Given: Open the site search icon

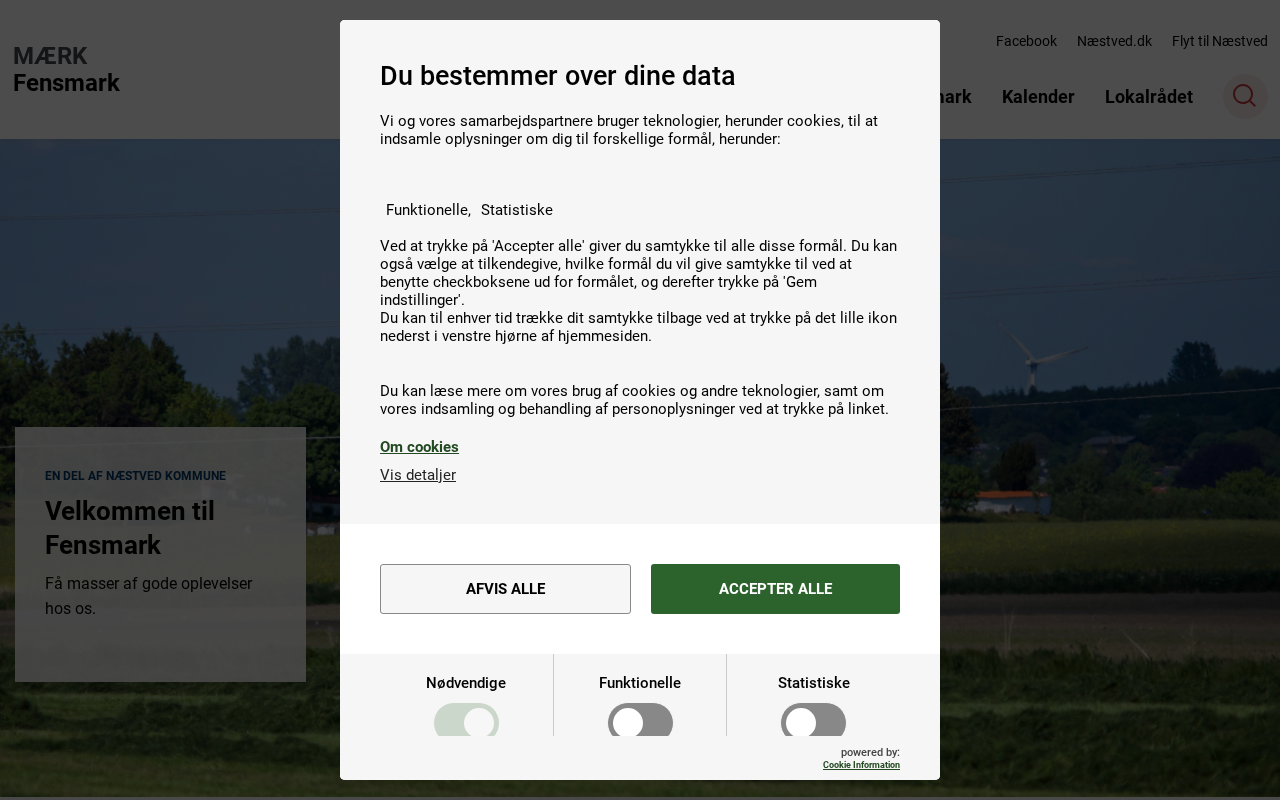Looking at the screenshot, I should click(x=1244, y=96).
